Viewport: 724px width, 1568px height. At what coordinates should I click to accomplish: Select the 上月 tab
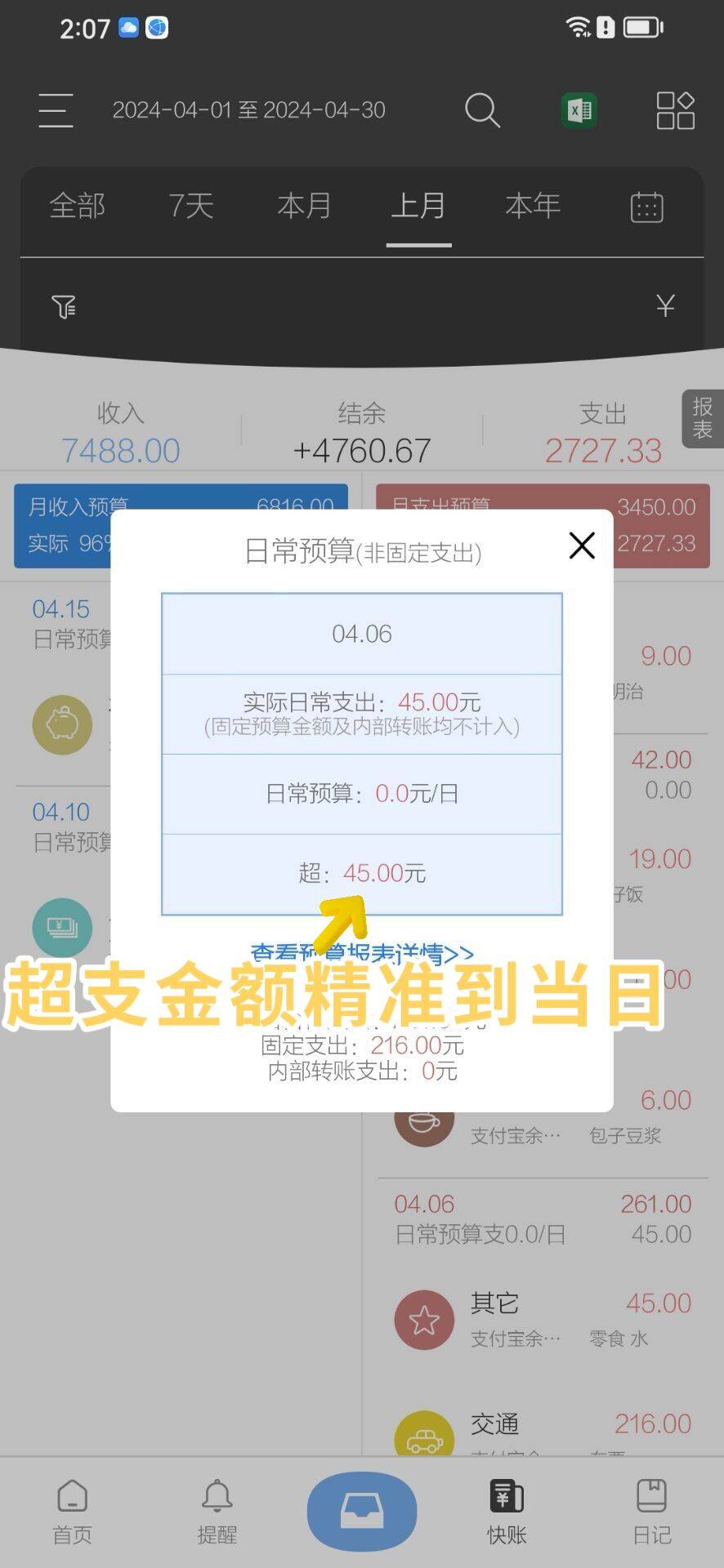tap(418, 206)
